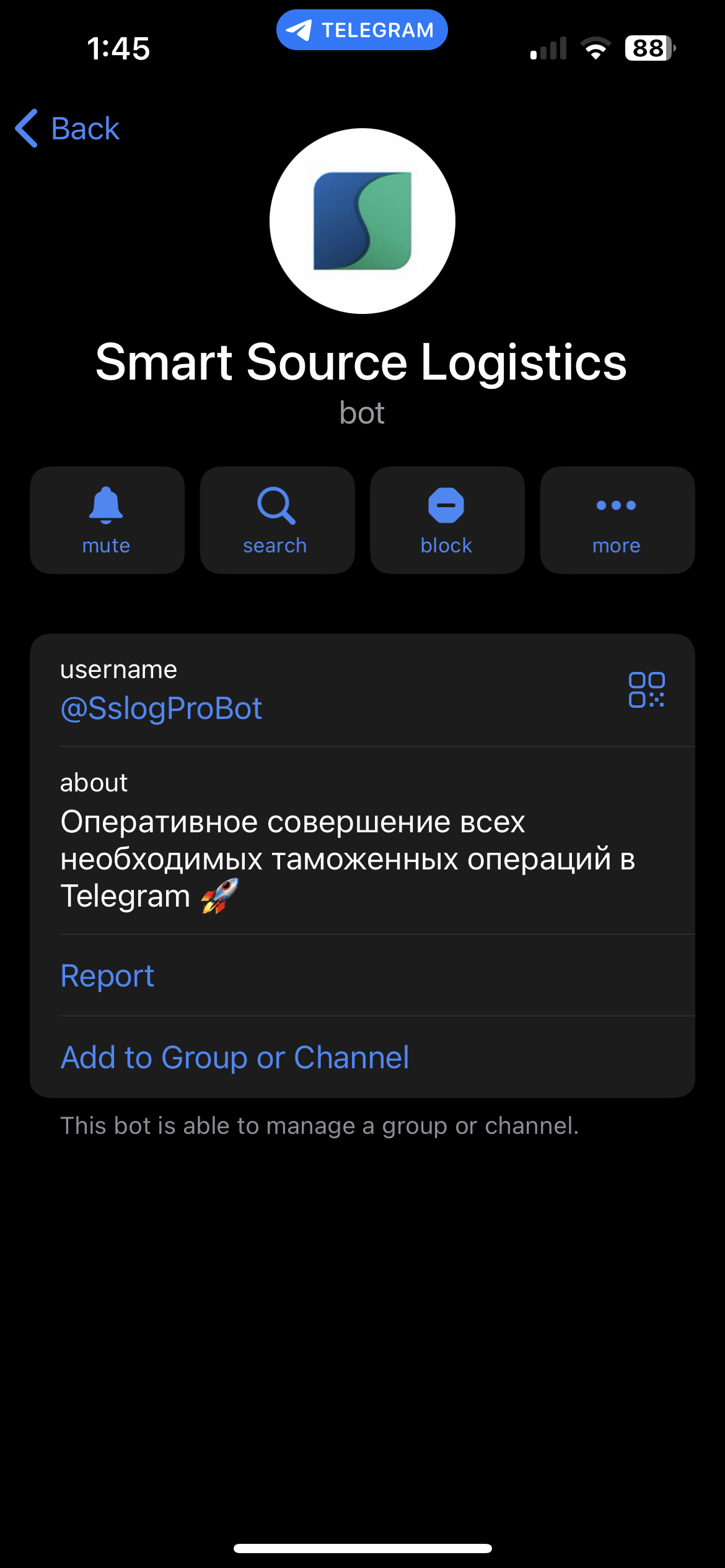Image resolution: width=725 pixels, height=1568 pixels.
Task: Tap the @SslogProBot username link
Action: point(161,708)
